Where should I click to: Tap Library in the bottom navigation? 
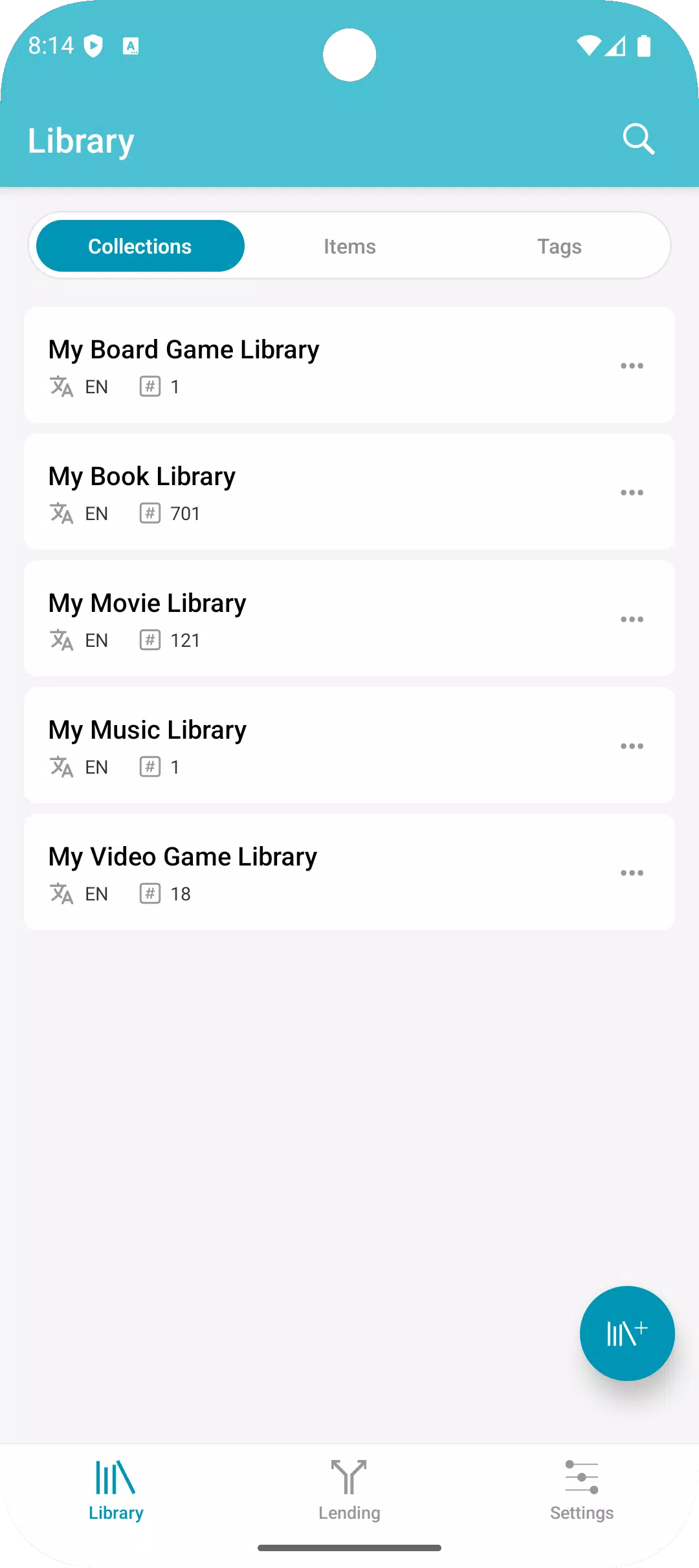click(x=116, y=1490)
